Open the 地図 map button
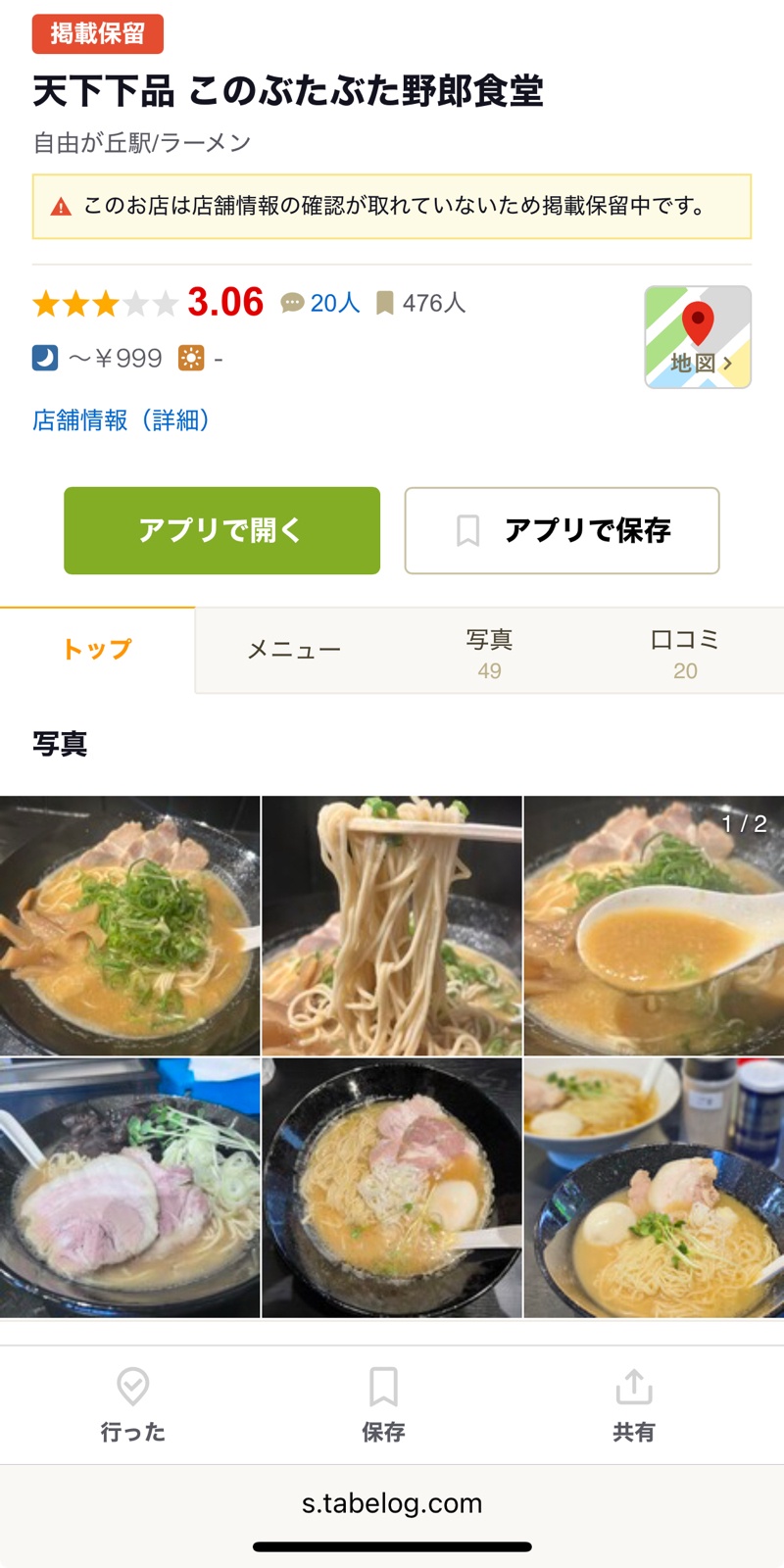The image size is (784, 1568). coord(697,337)
